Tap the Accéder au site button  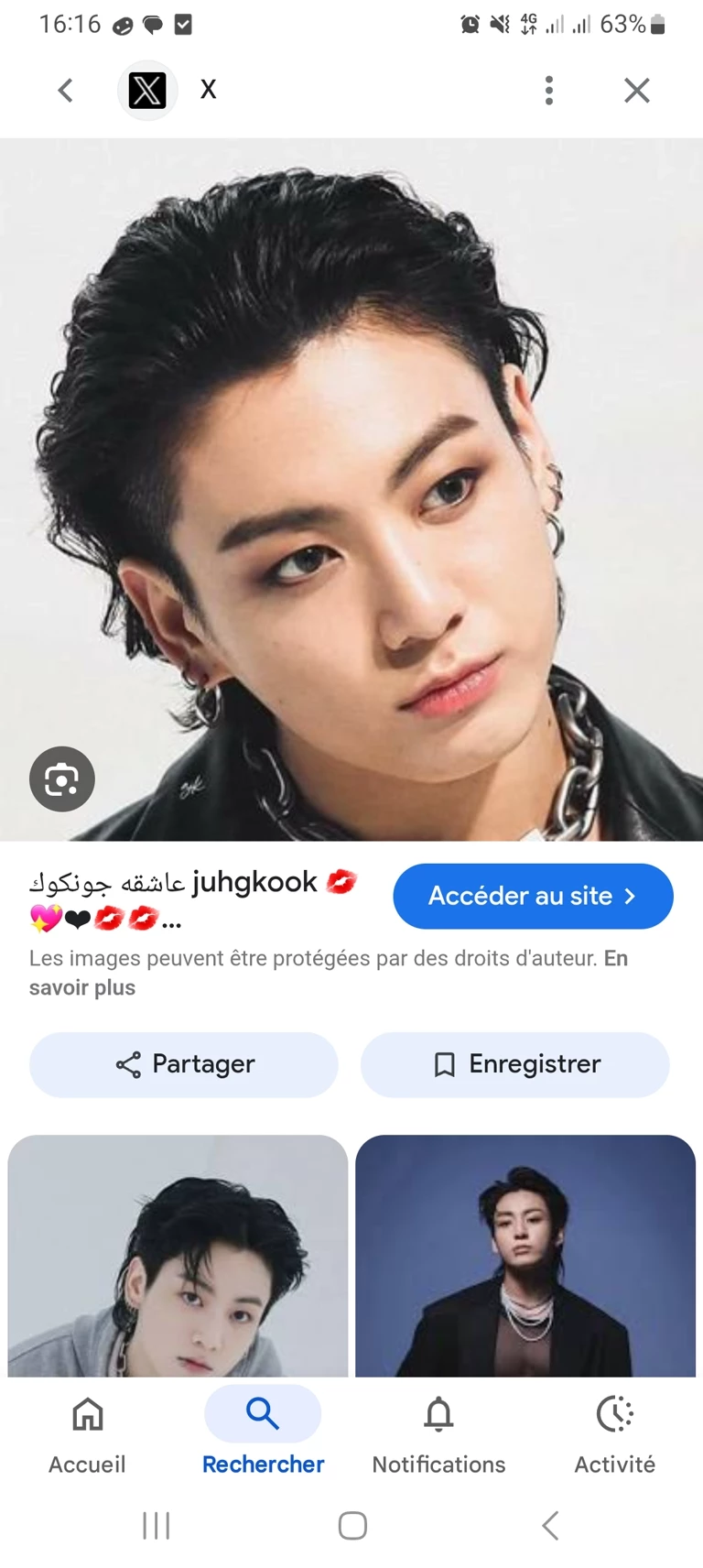533,896
